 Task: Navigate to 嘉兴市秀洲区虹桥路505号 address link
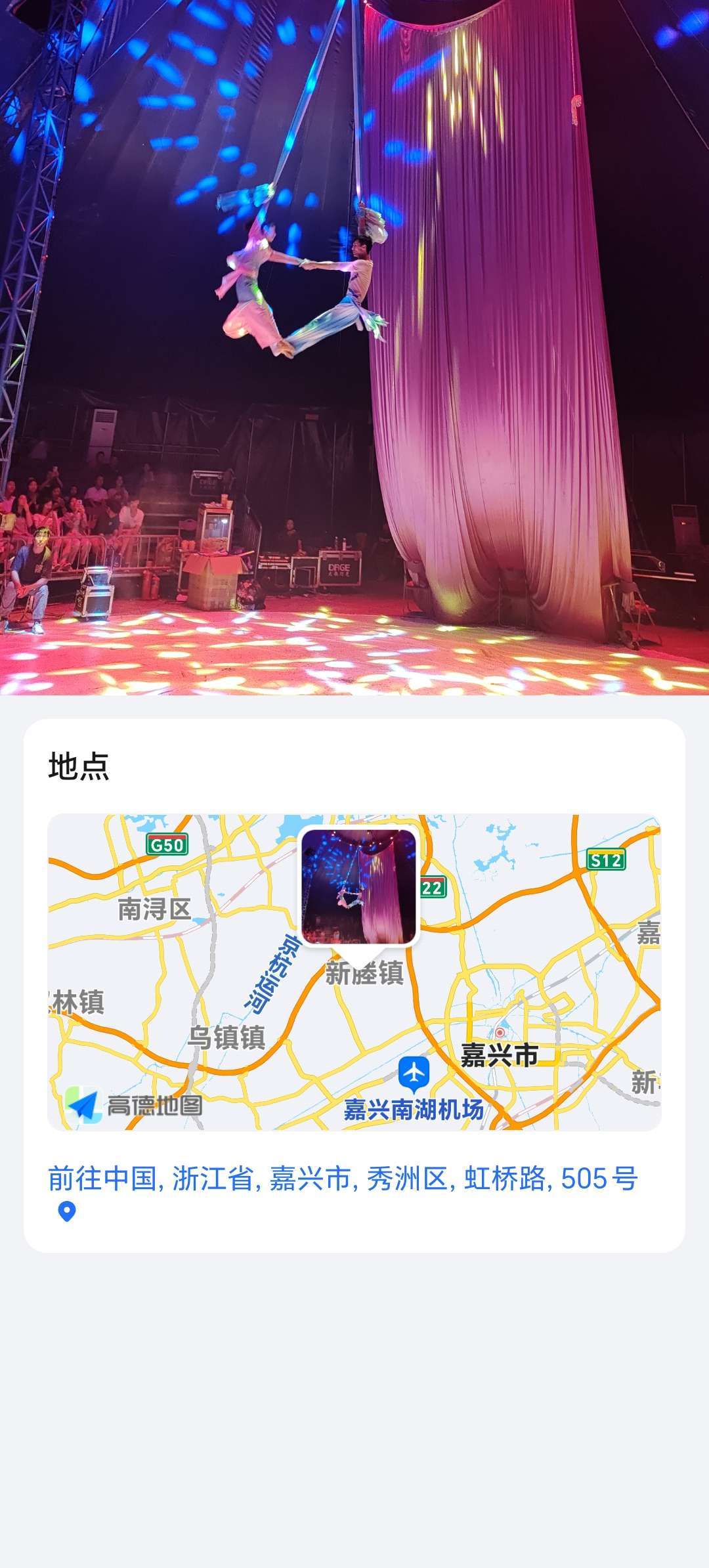343,1179
